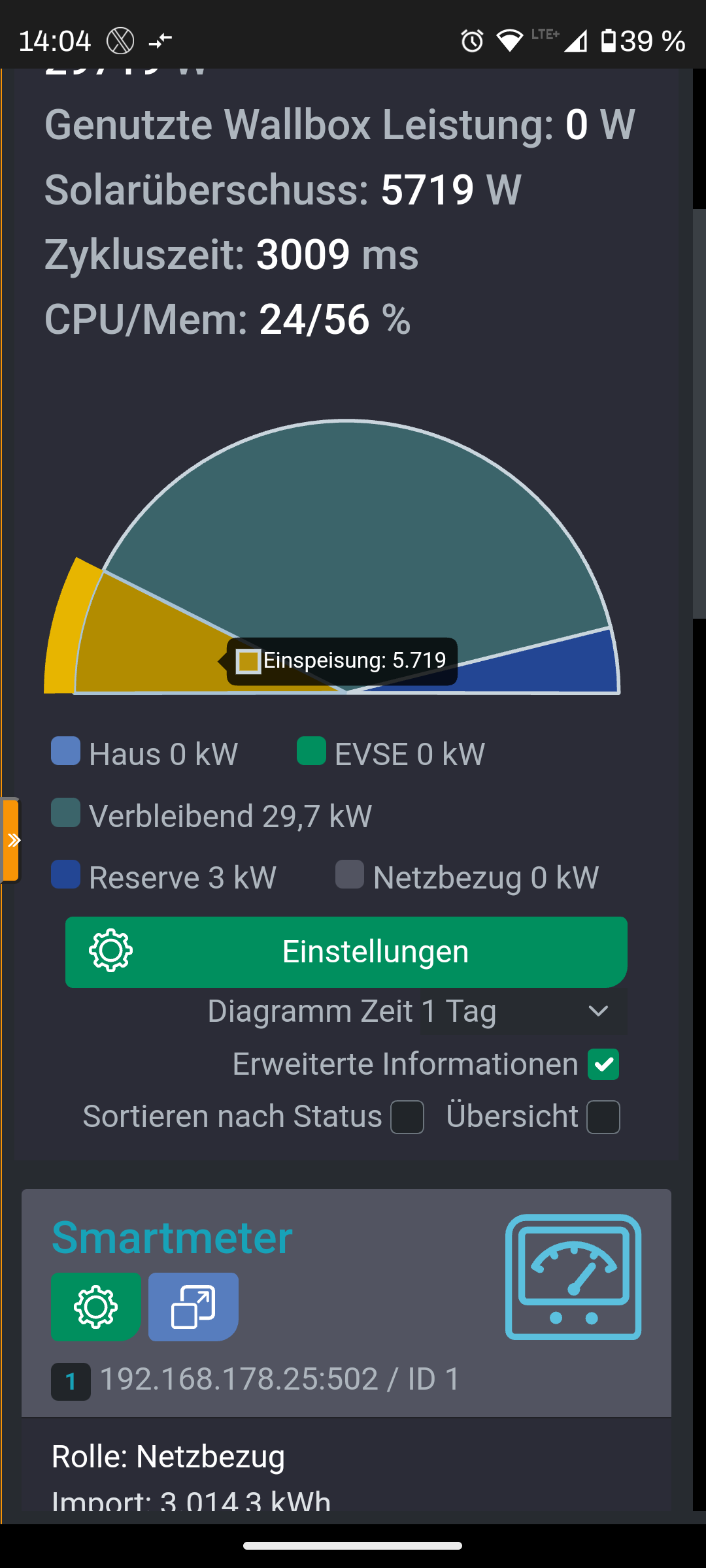Expand the Diagramm Zeit dropdown

tap(524, 1011)
